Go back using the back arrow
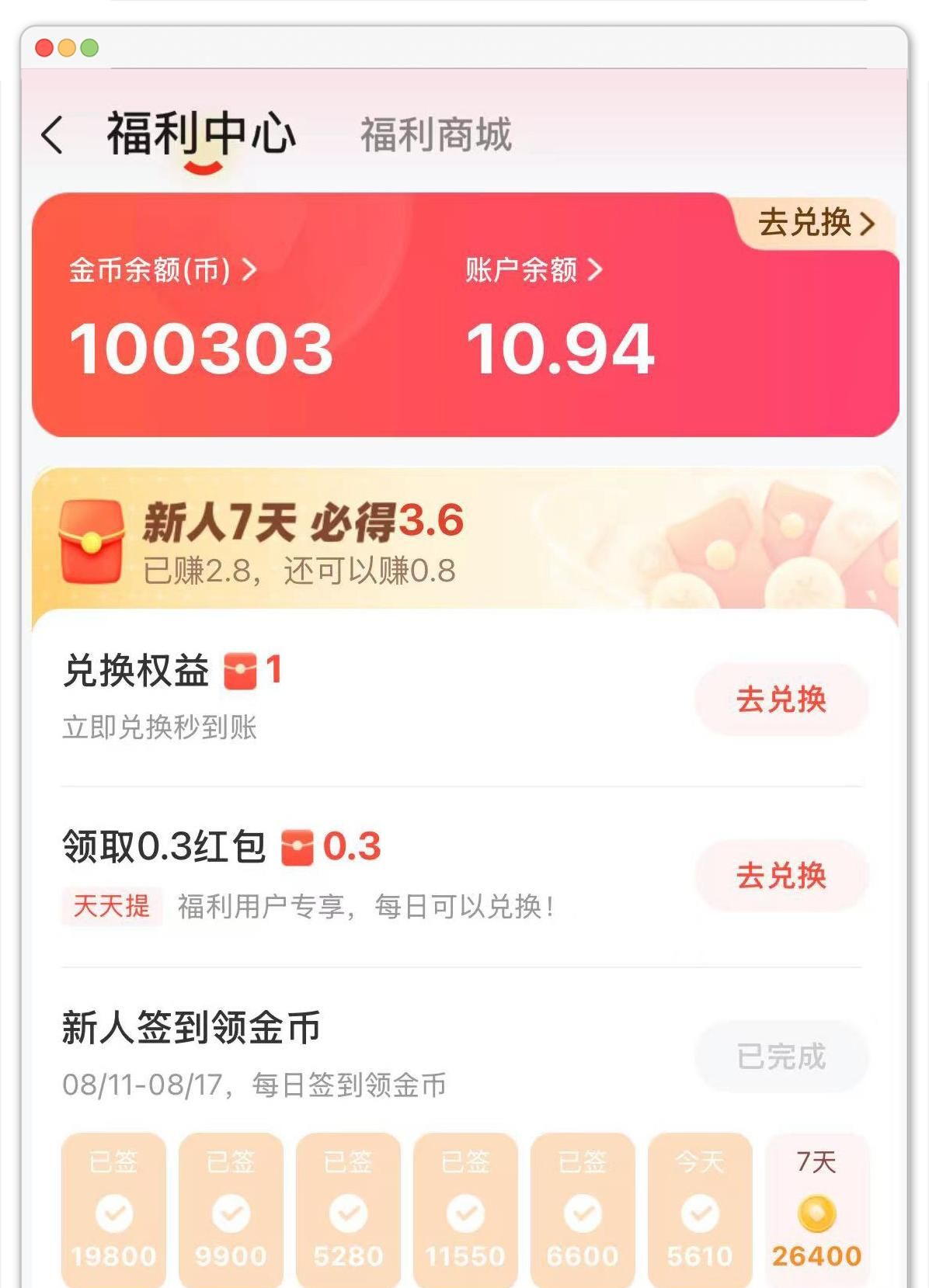 [x=52, y=135]
